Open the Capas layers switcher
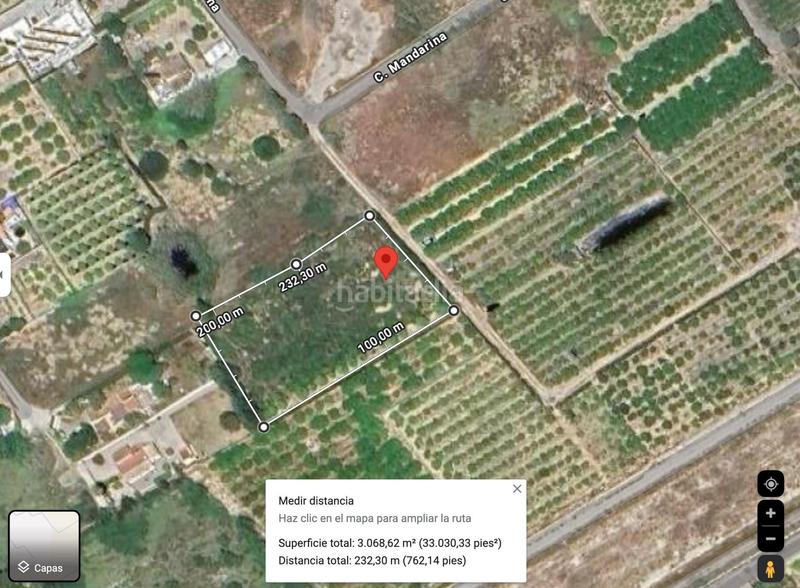 (x=44, y=546)
